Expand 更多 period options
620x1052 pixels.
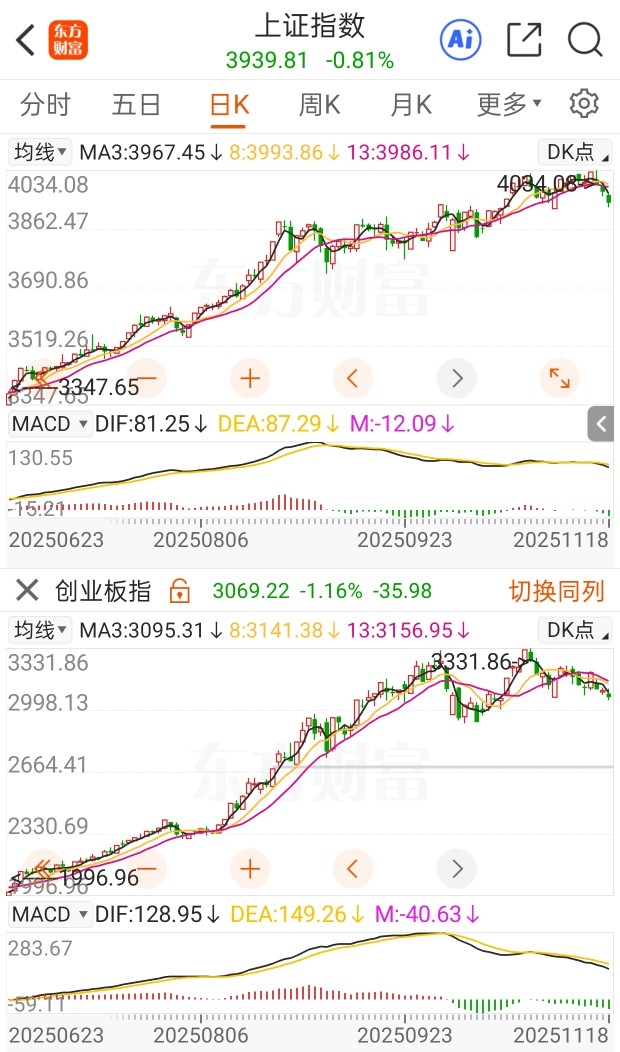[x=509, y=104]
